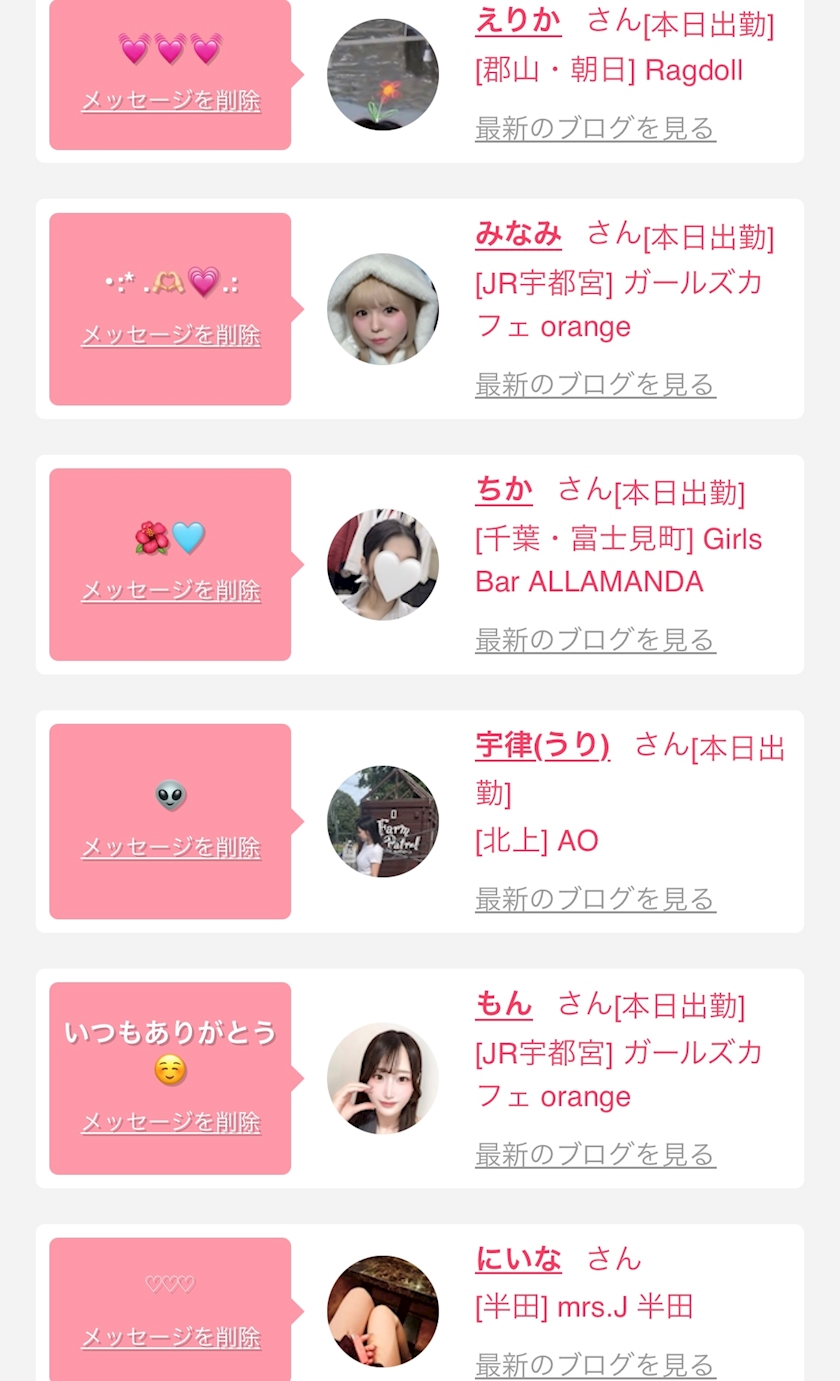Tap もん's profile photo
The width and height of the screenshot is (840, 1381).
click(383, 1078)
